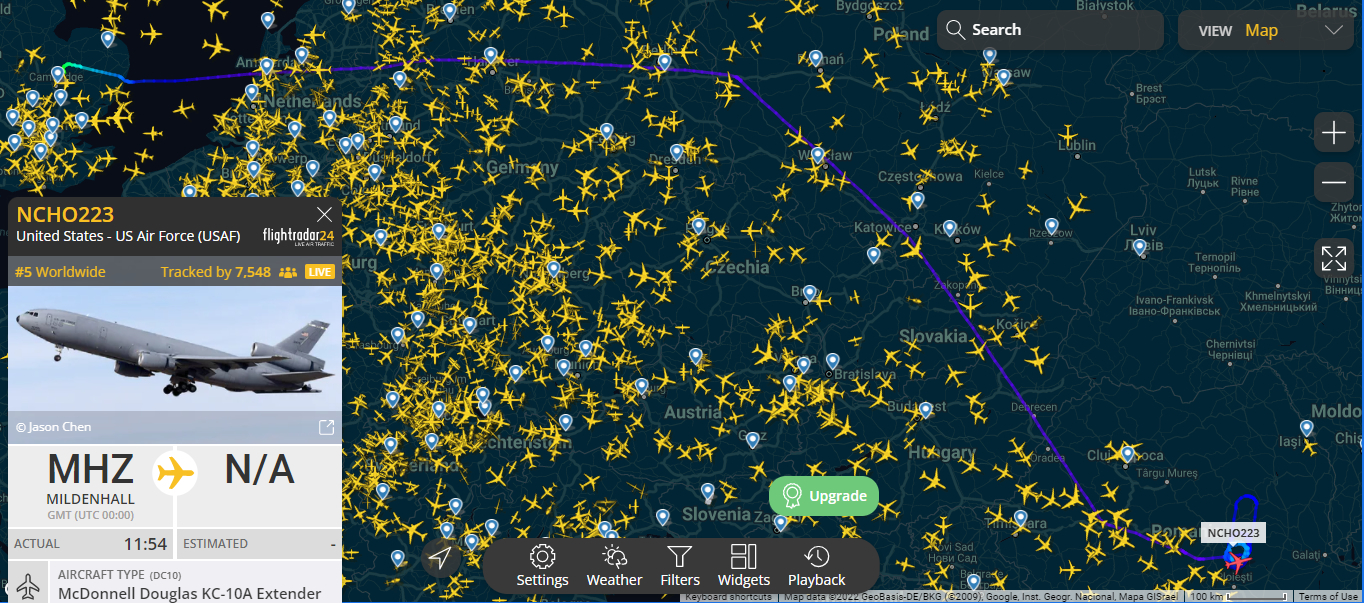Open the Terms of Use link
Viewport: 1364px width, 603px height.
[x=1328, y=597]
